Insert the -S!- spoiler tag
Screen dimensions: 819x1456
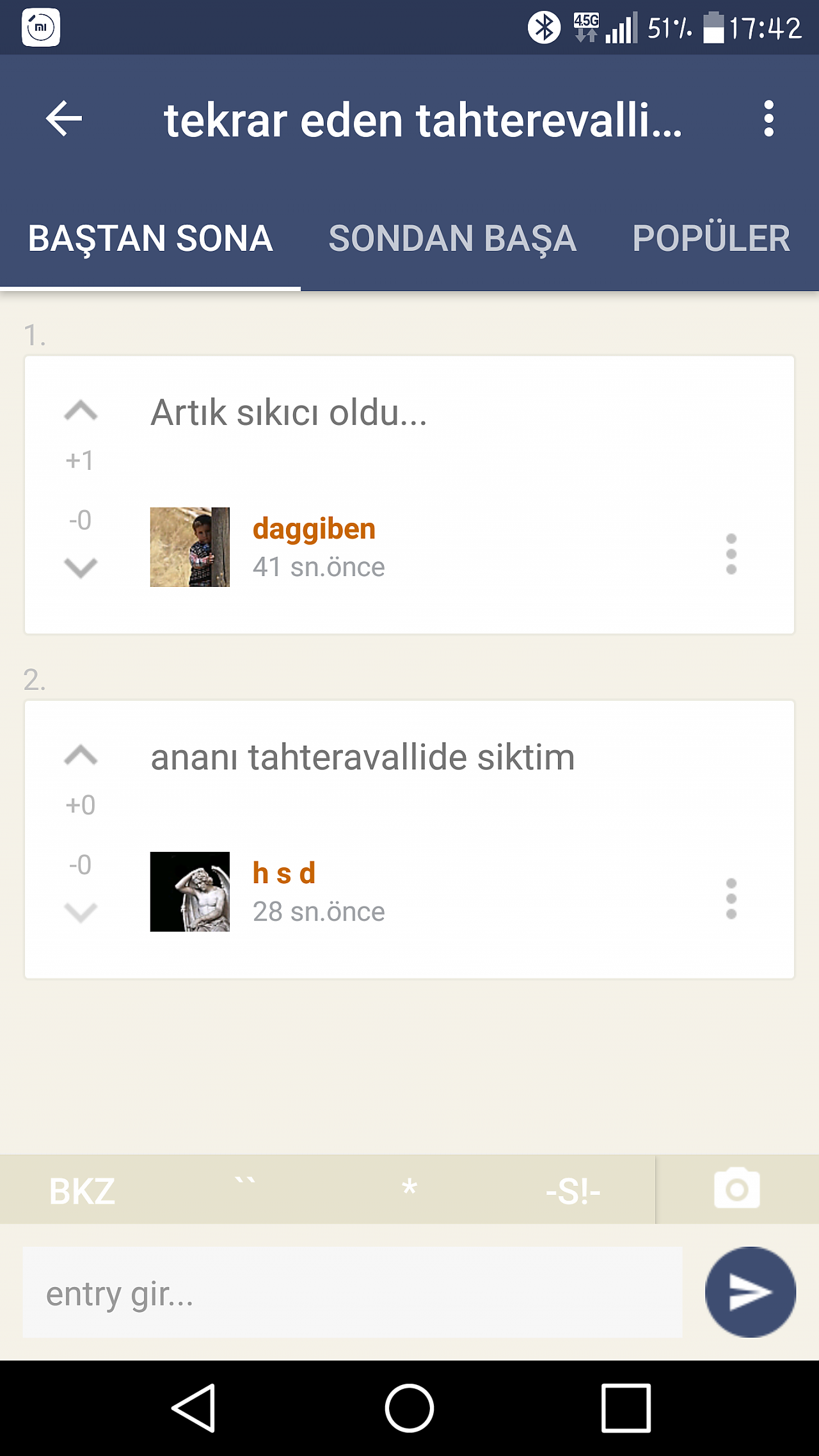573,1192
